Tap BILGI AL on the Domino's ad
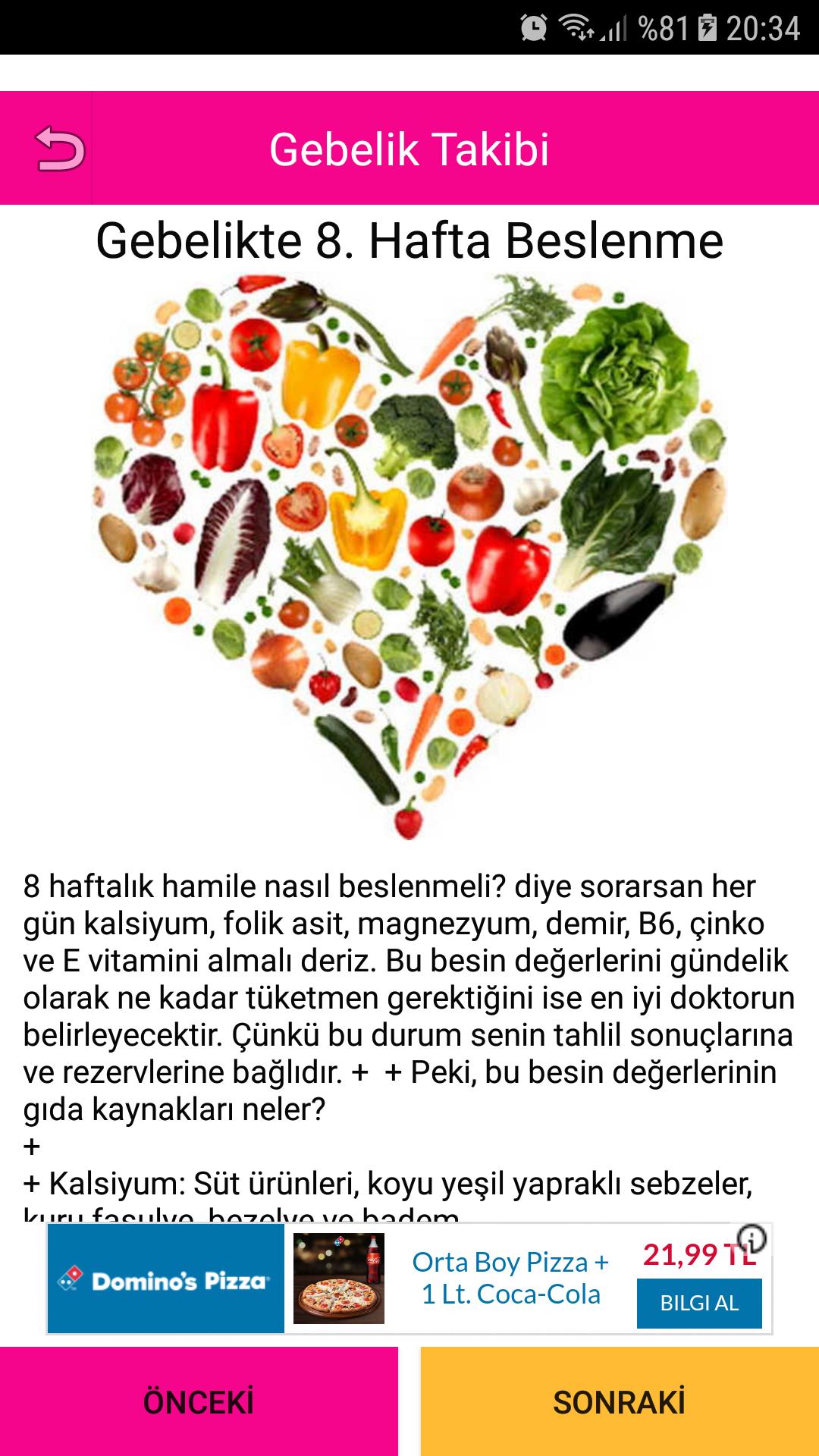Viewport: 819px width, 1456px height. pyautogui.click(x=699, y=1303)
